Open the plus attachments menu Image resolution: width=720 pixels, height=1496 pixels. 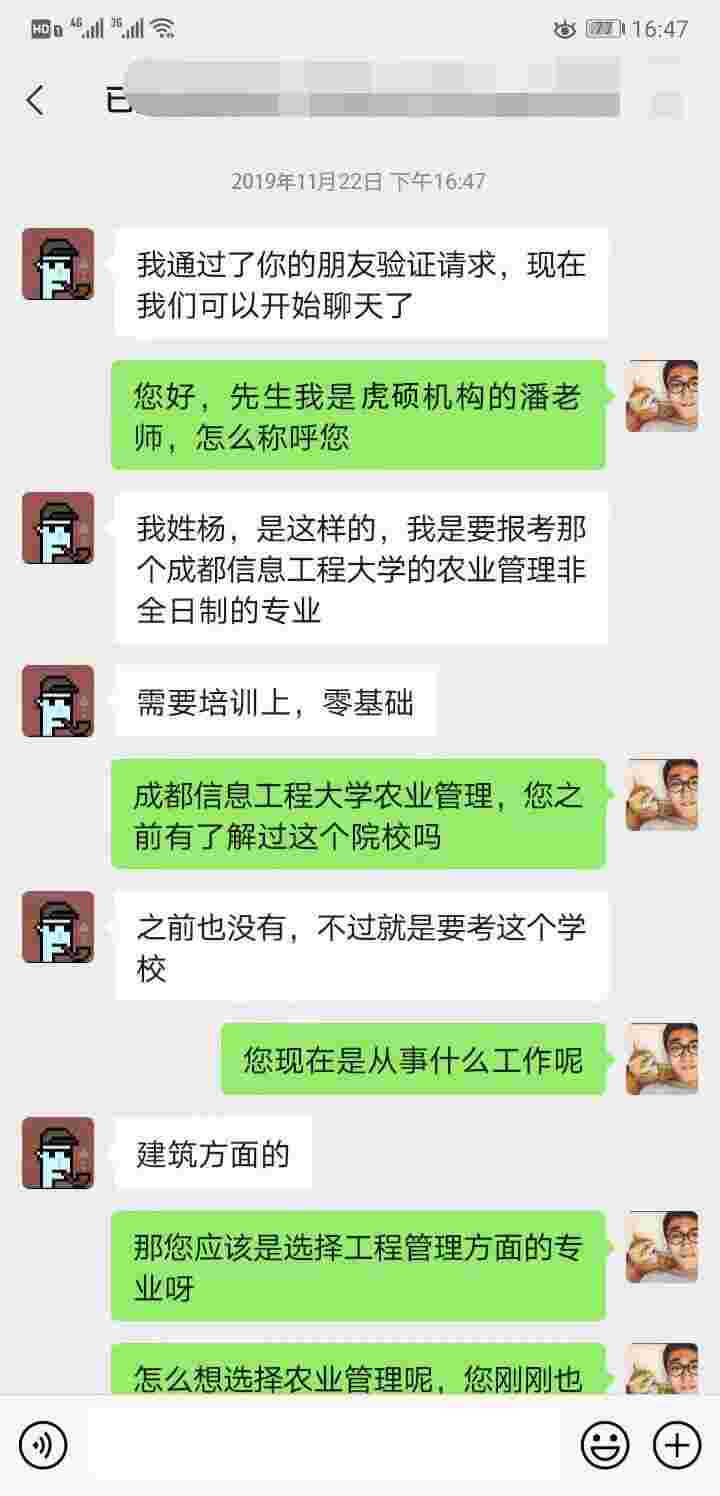point(677,1444)
